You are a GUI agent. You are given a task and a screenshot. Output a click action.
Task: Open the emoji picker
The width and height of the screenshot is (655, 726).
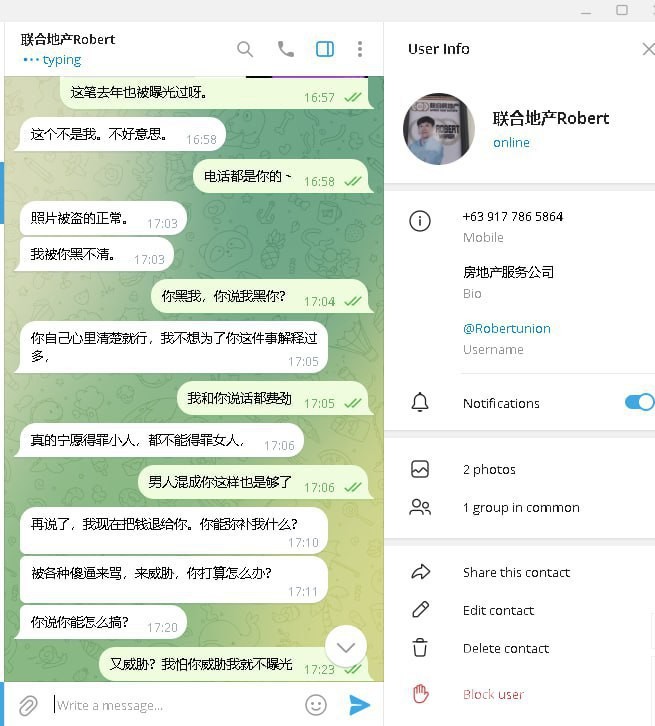(x=316, y=705)
